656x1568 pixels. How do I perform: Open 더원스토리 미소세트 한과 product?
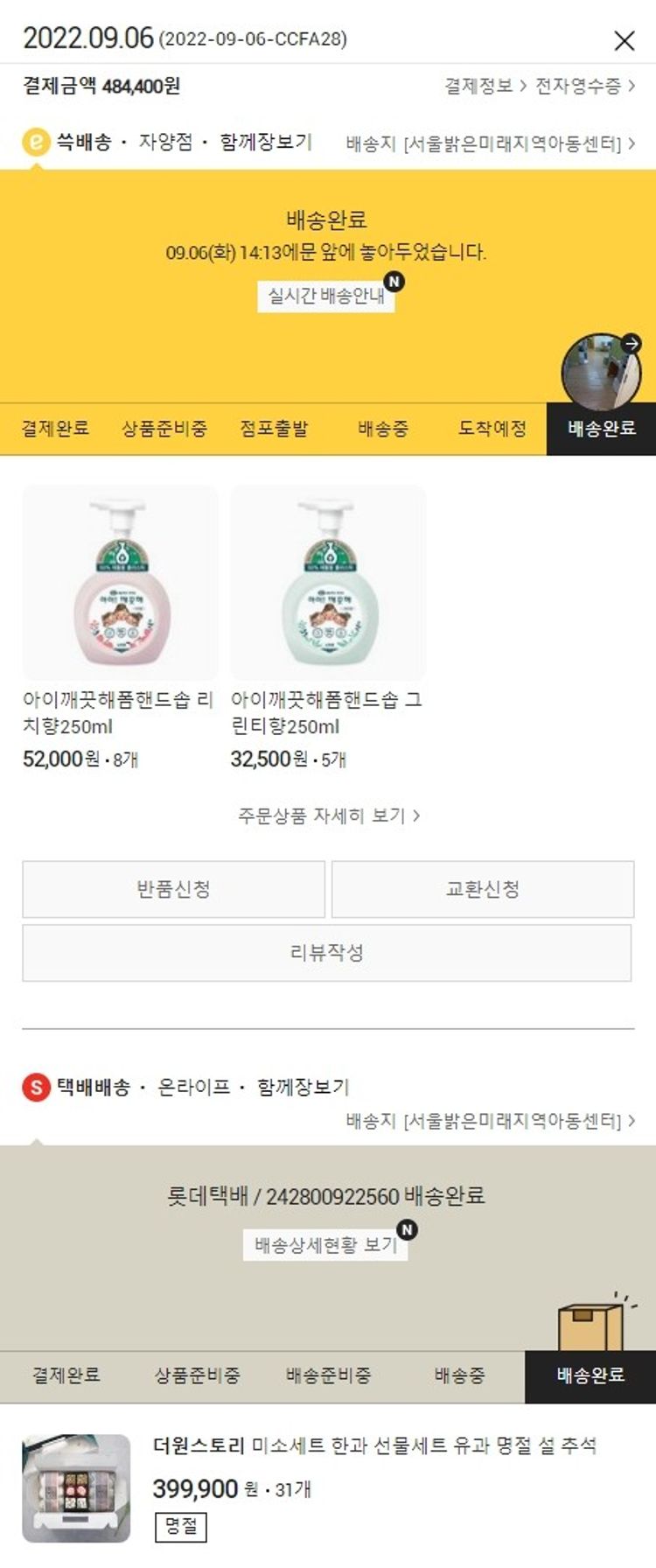pyautogui.click(x=374, y=1445)
